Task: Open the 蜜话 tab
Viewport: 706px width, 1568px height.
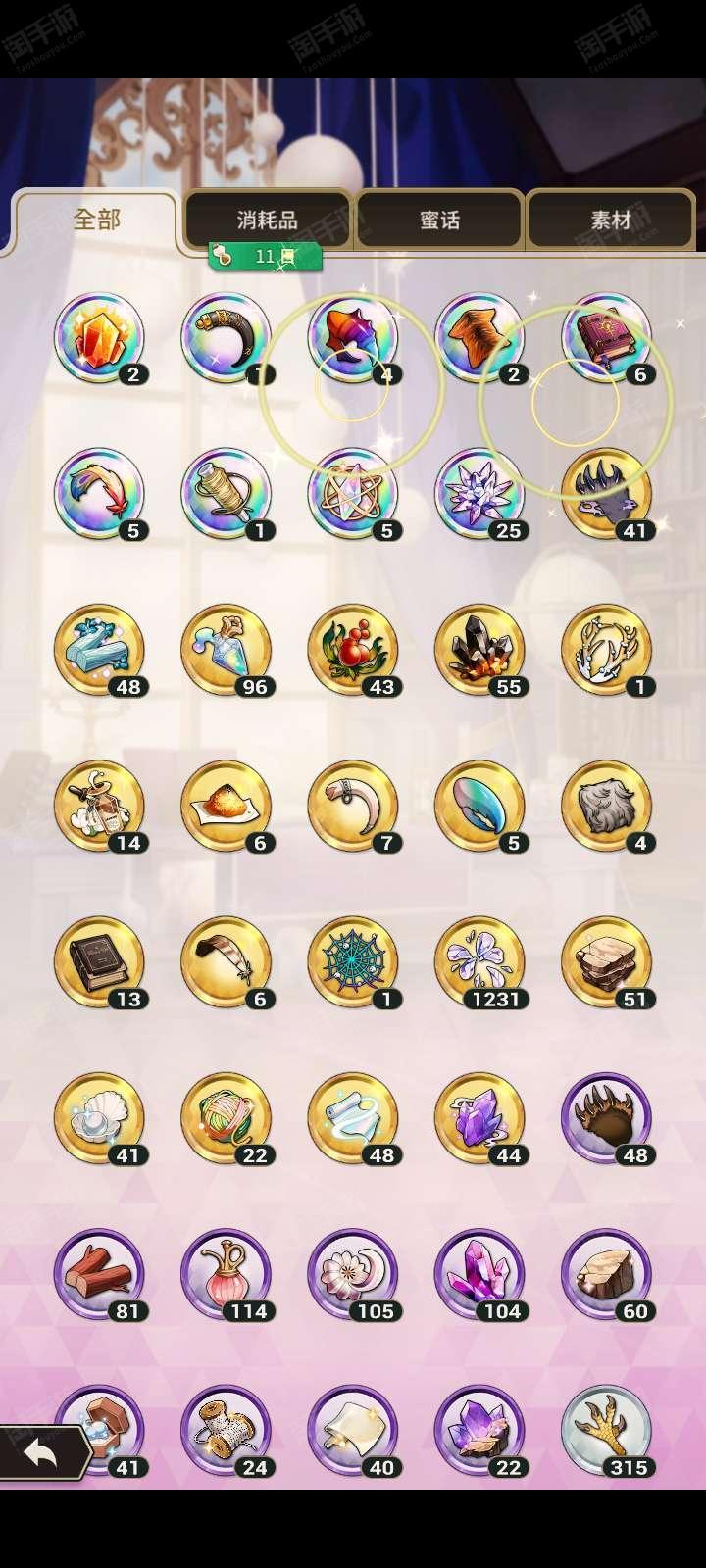Action: [439, 220]
